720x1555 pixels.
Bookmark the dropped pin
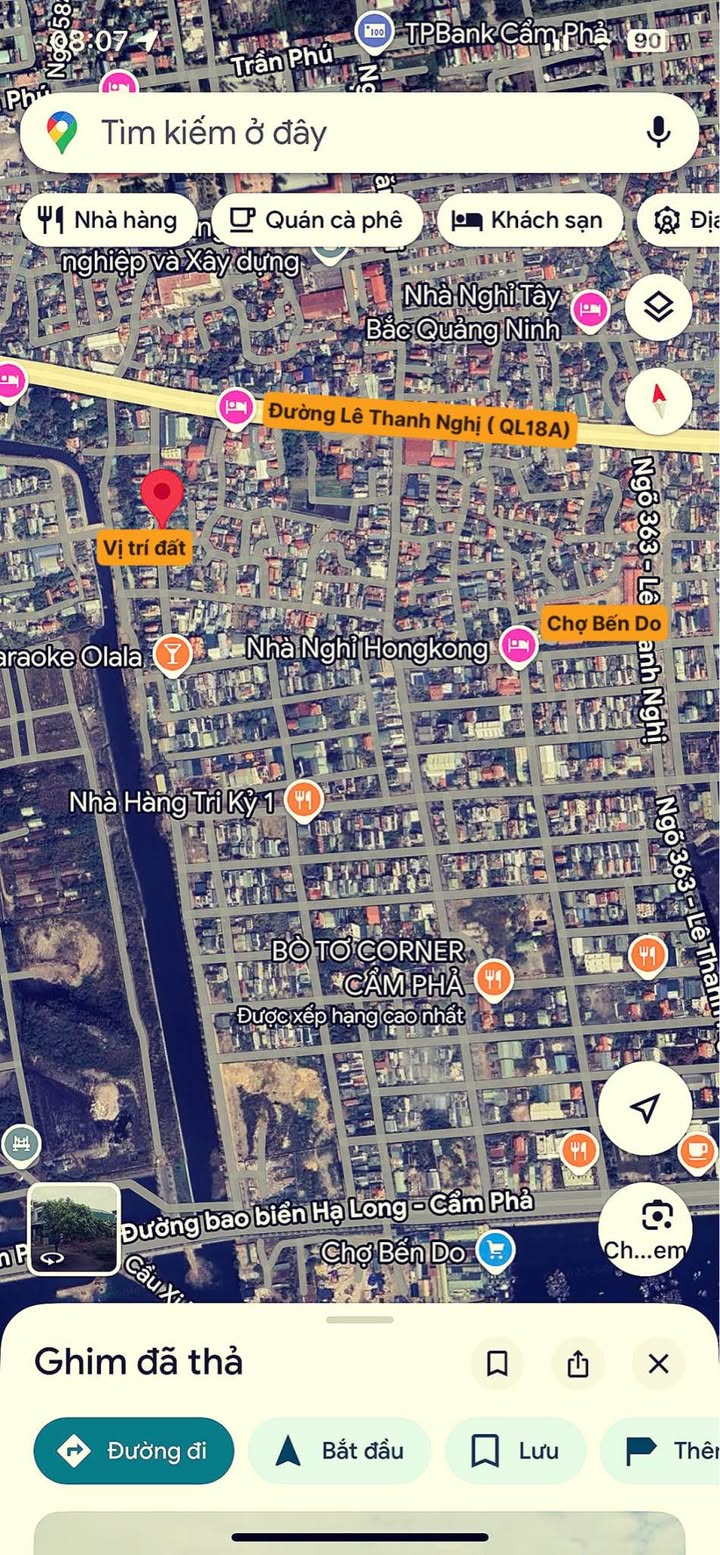[497, 1364]
